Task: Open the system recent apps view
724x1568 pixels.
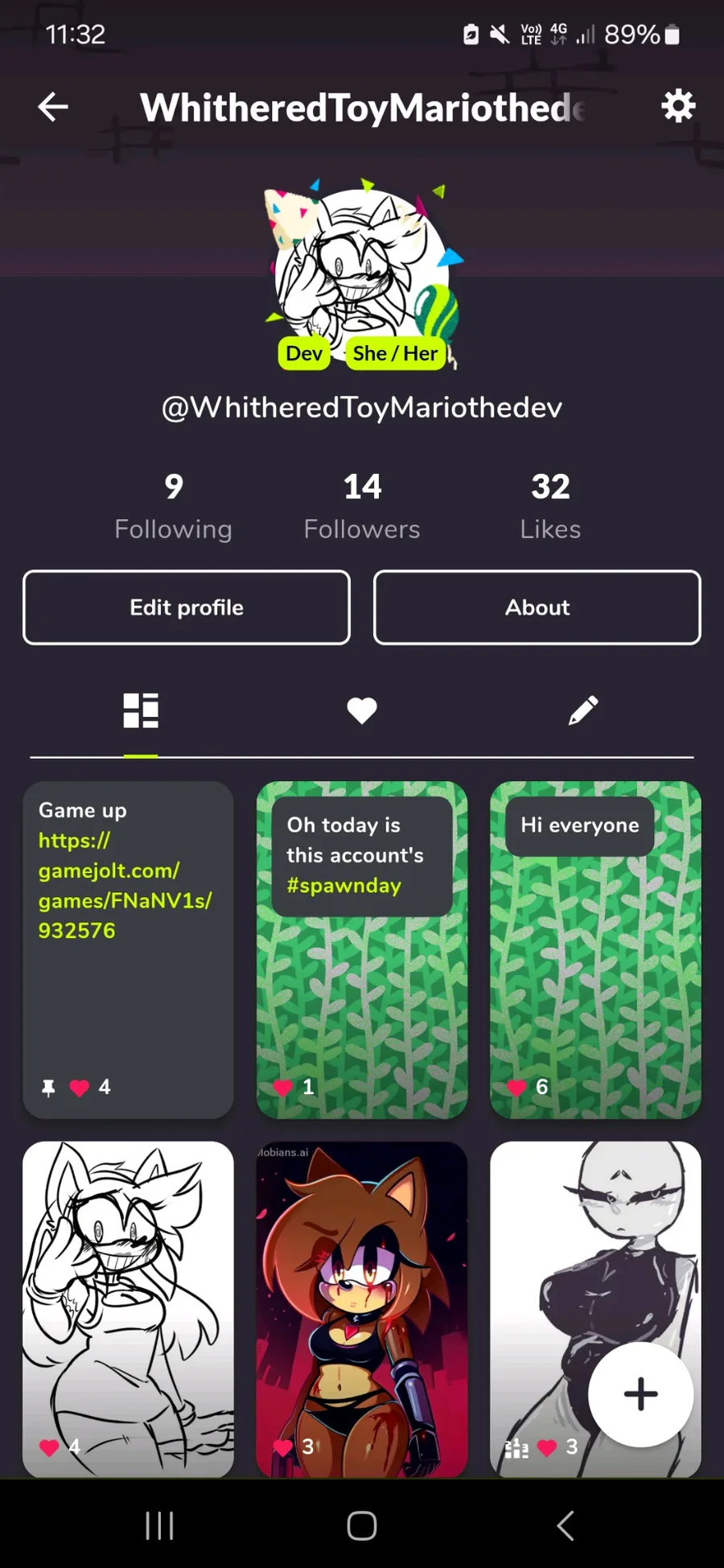Action: tap(159, 1525)
